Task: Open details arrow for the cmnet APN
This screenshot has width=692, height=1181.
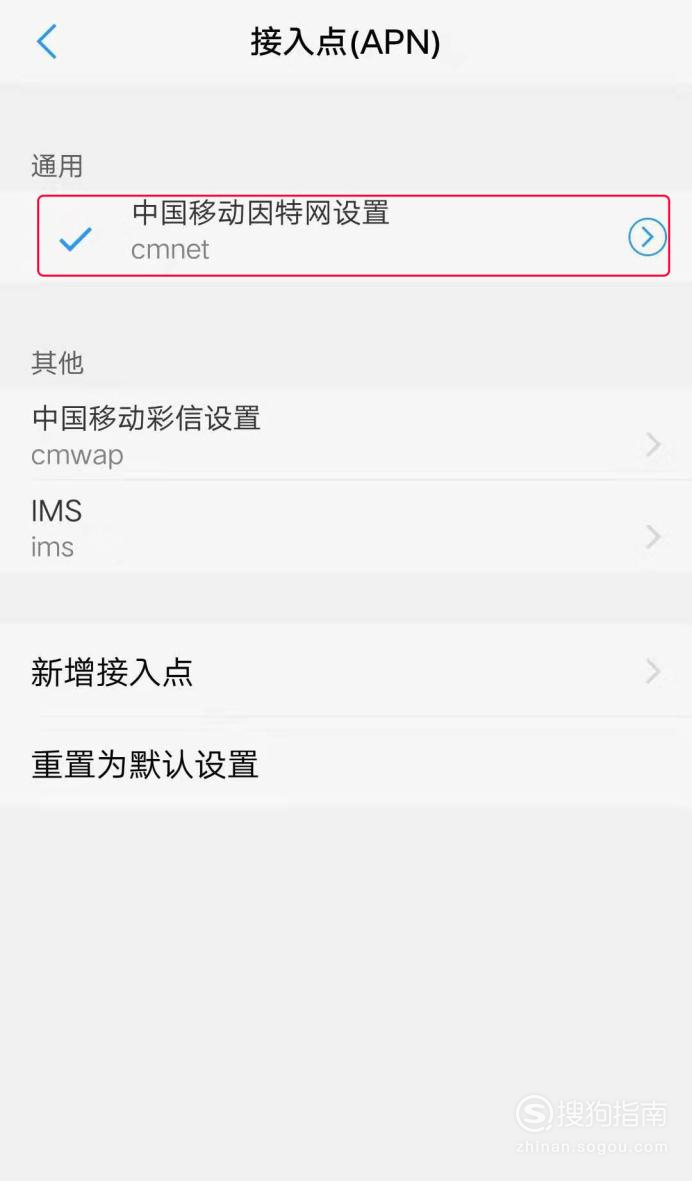Action: [647, 238]
